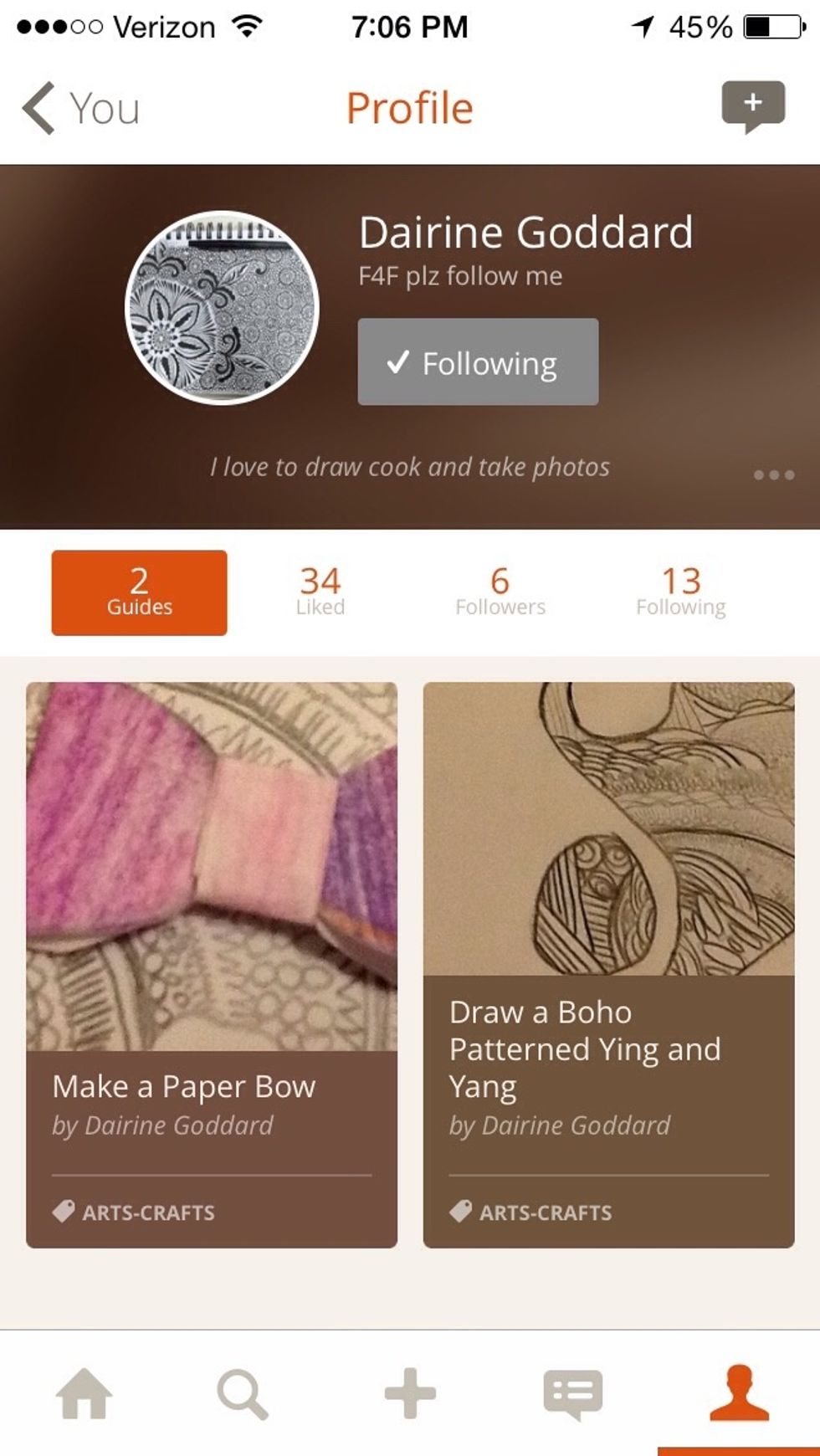This screenshot has height=1456, width=820.
Task: Go back to You screen
Action: click(x=80, y=108)
